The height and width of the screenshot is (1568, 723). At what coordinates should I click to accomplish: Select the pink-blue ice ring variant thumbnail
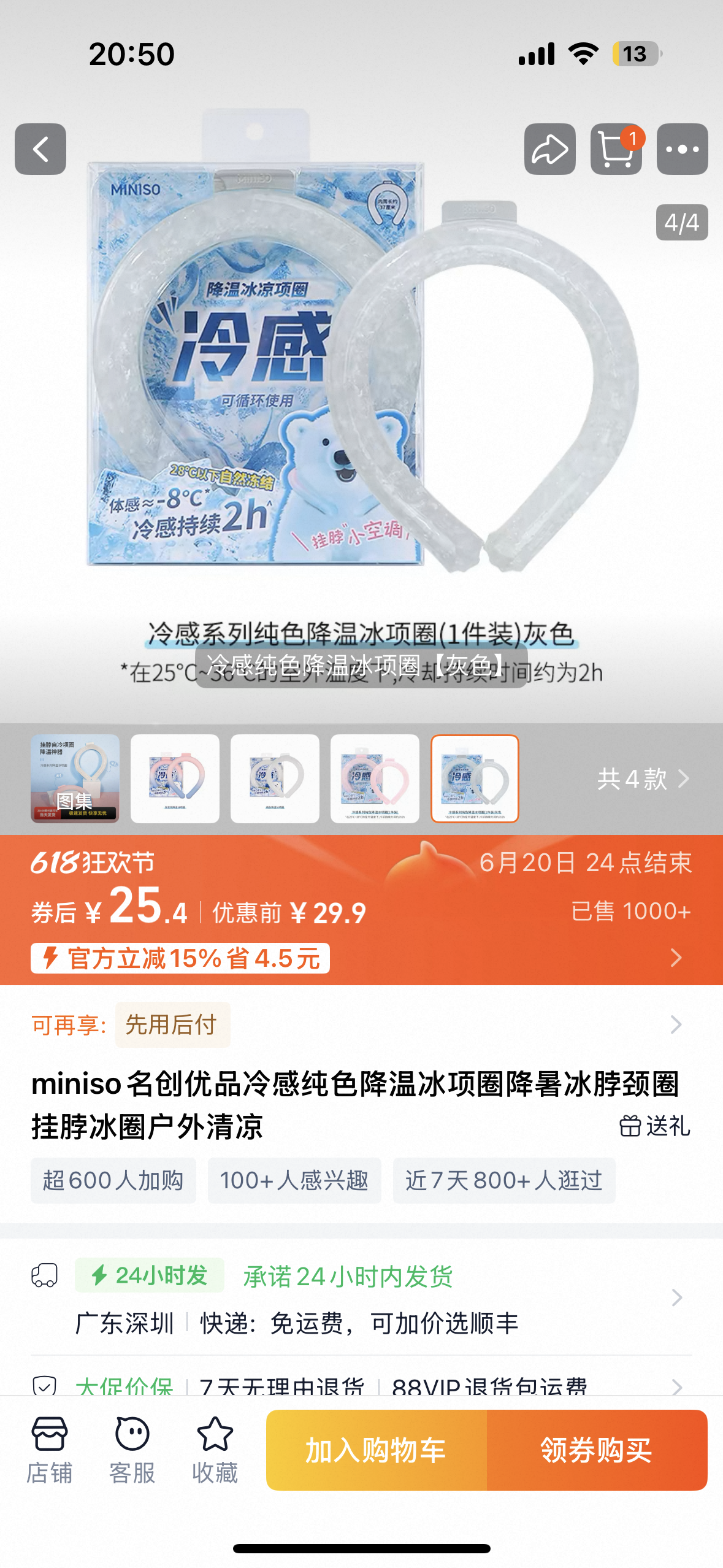pyautogui.click(x=175, y=778)
